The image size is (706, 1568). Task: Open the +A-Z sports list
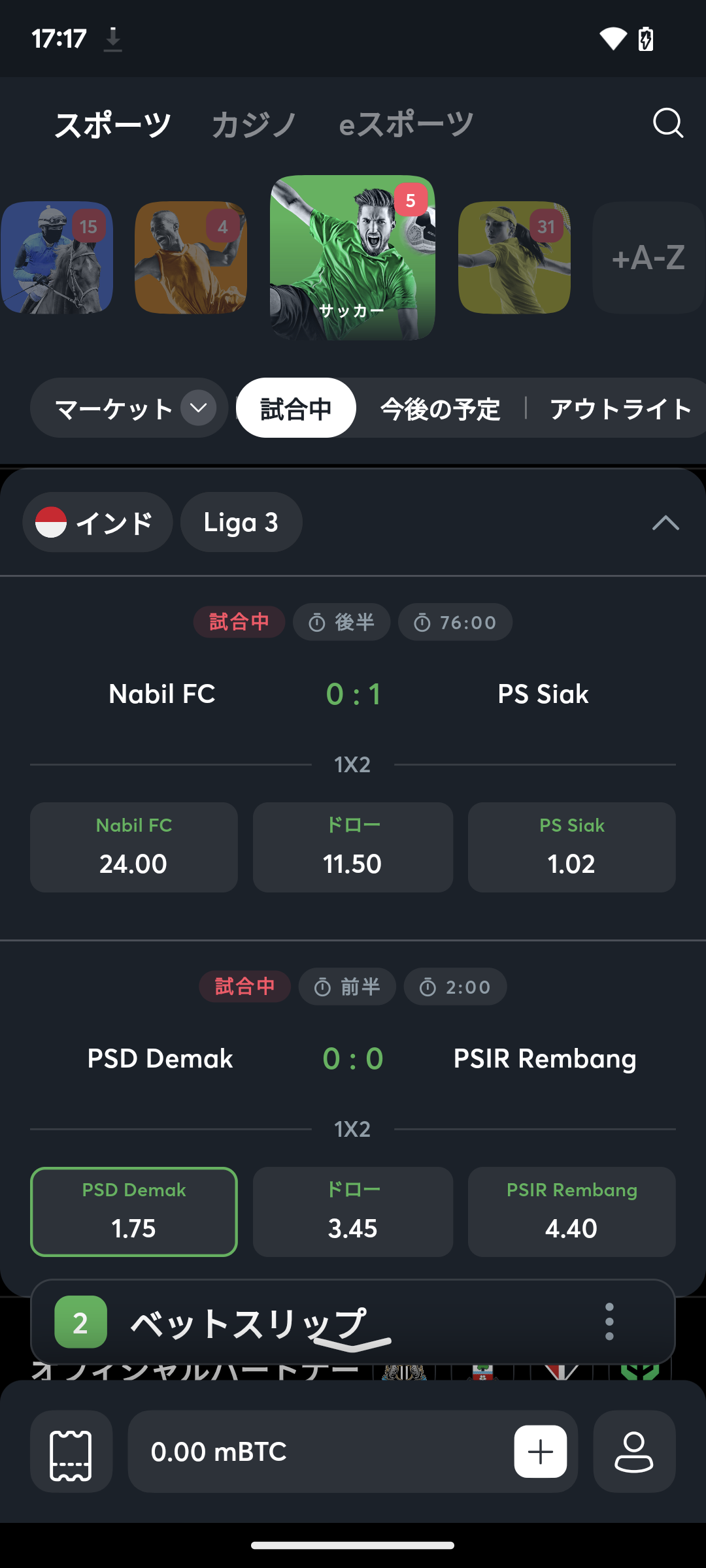coord(648,257)
